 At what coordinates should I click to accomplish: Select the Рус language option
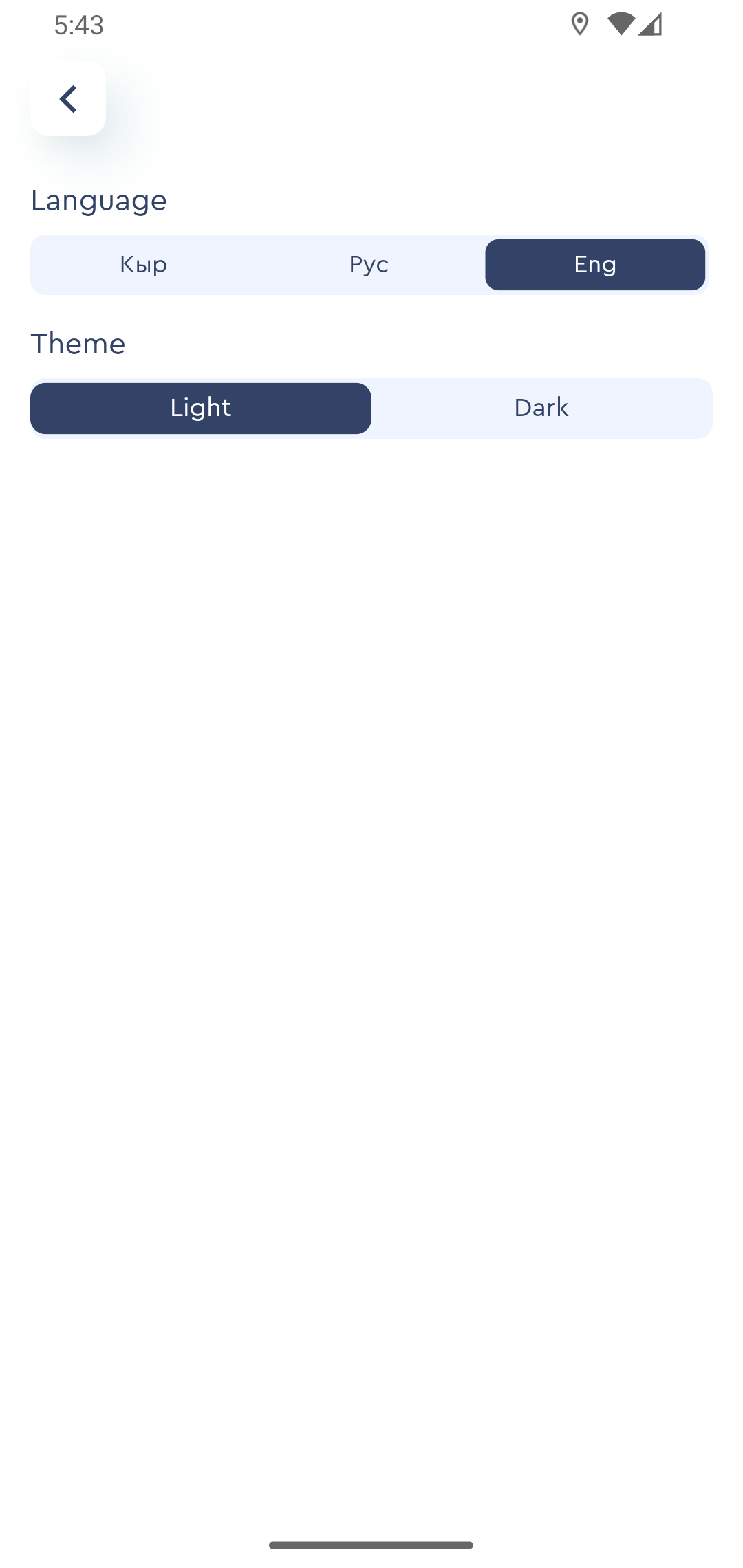[x=369, y=265]
